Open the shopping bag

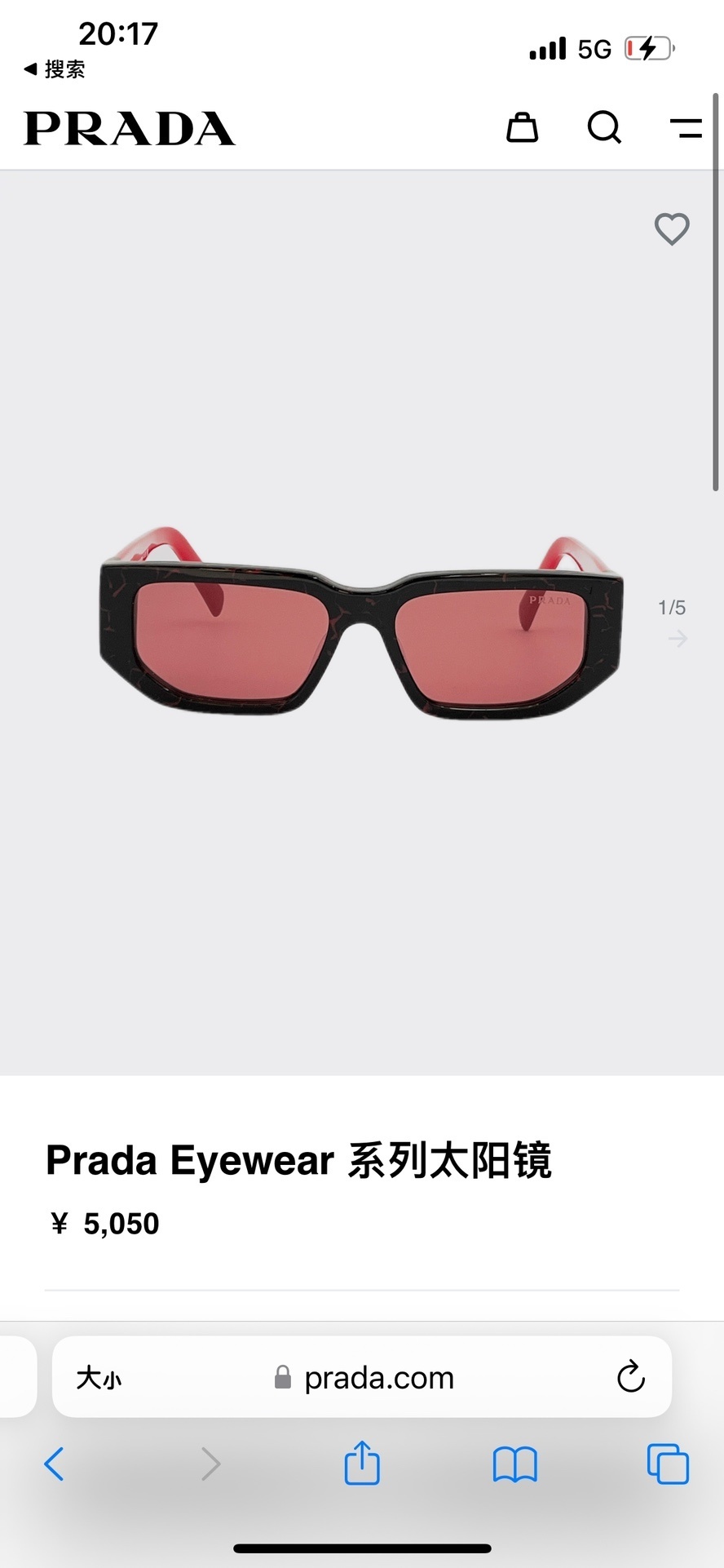coord(522,128)
